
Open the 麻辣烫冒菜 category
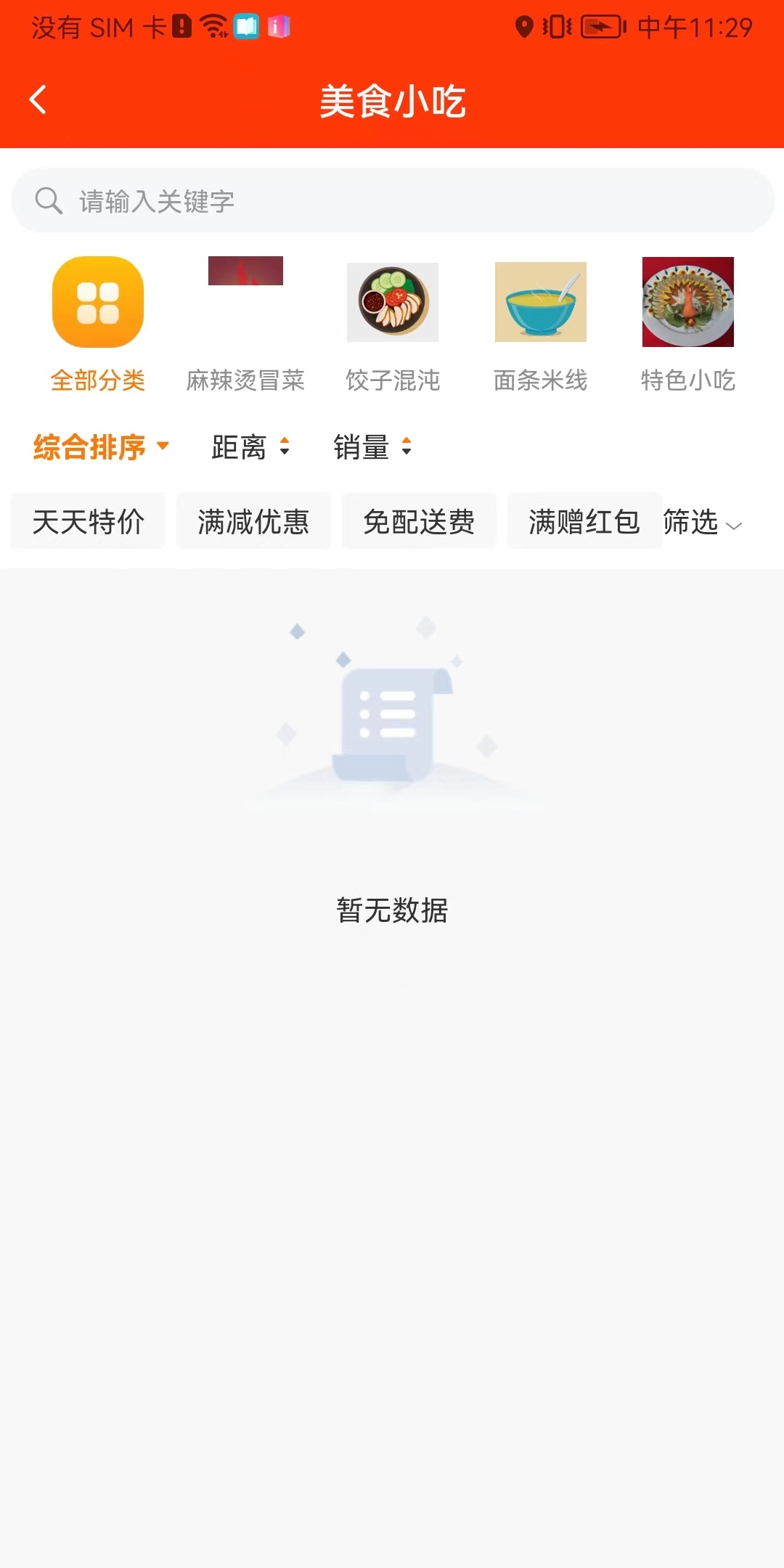(245, 324)
